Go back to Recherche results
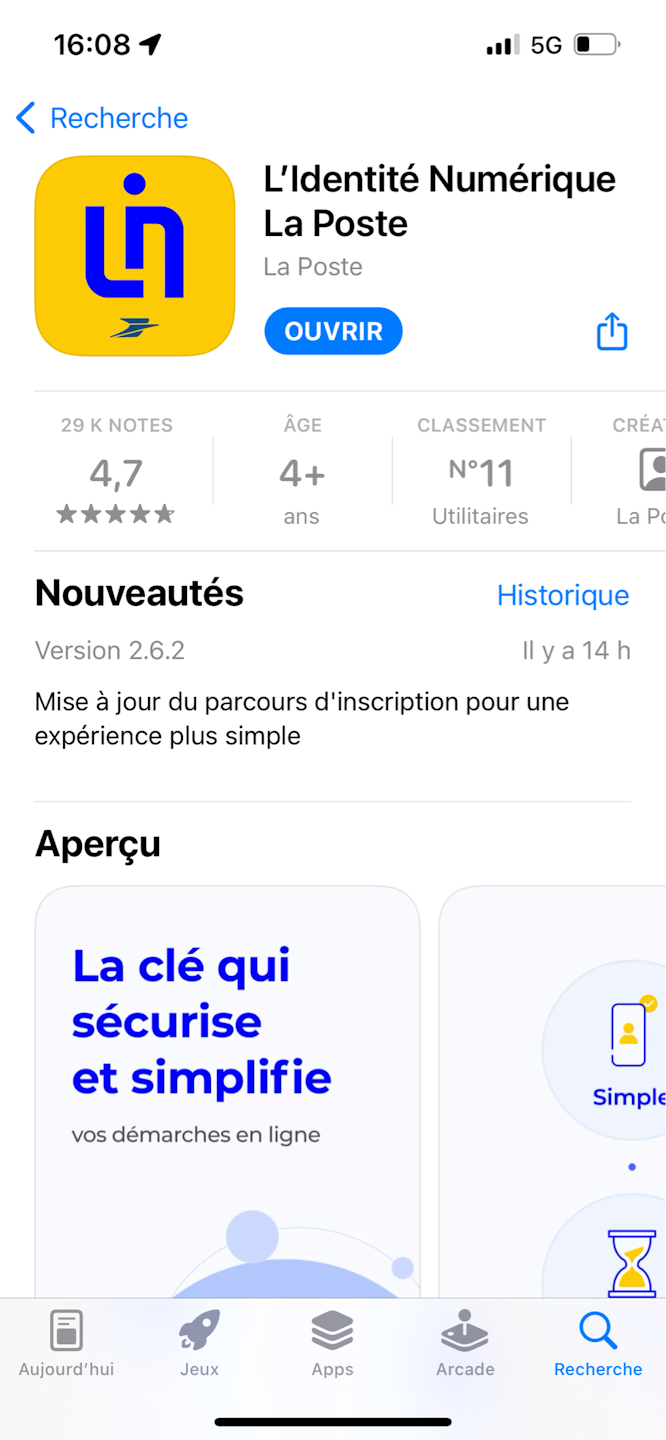The height and width of the screenshot is (1440, 666). [x=102, y=118]
